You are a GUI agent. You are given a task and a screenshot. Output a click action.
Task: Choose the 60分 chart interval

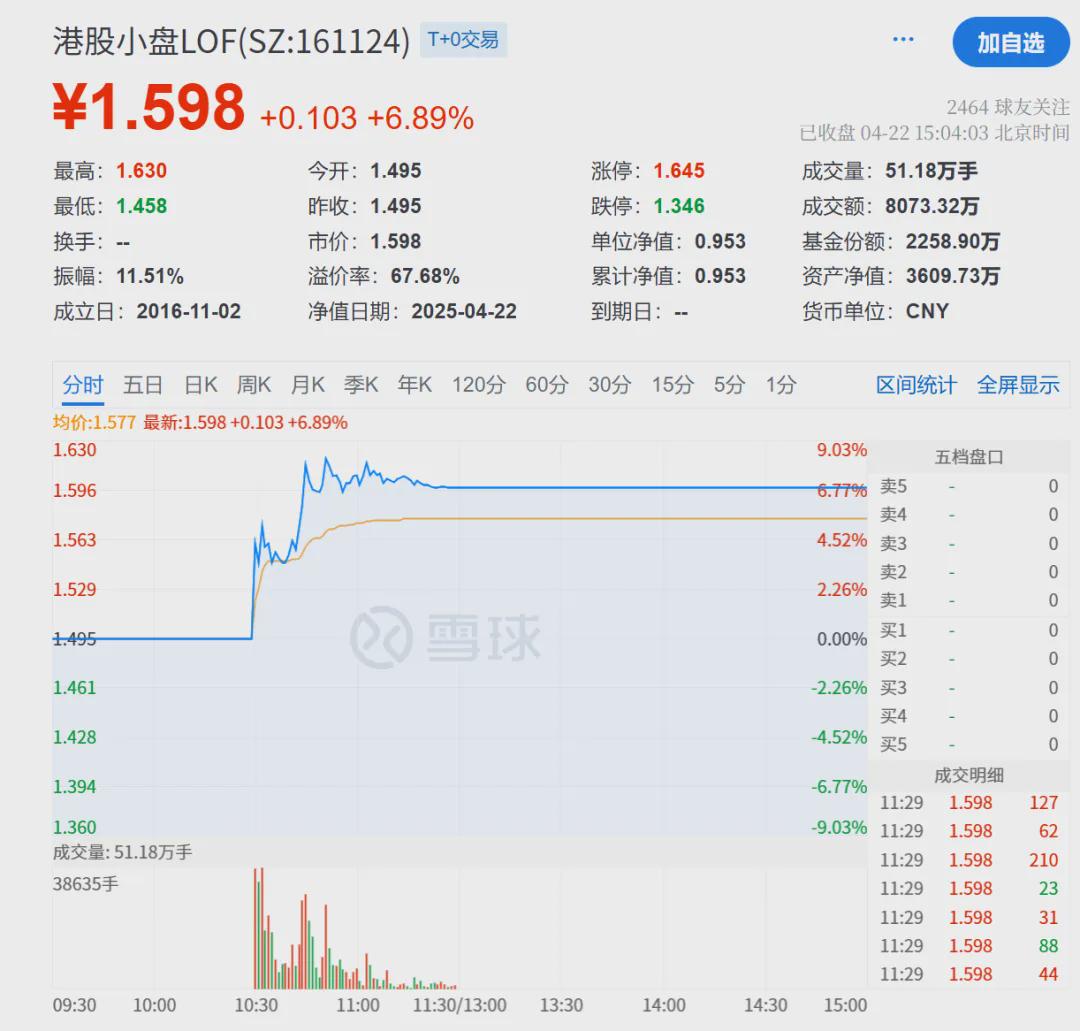click(547, 384)
